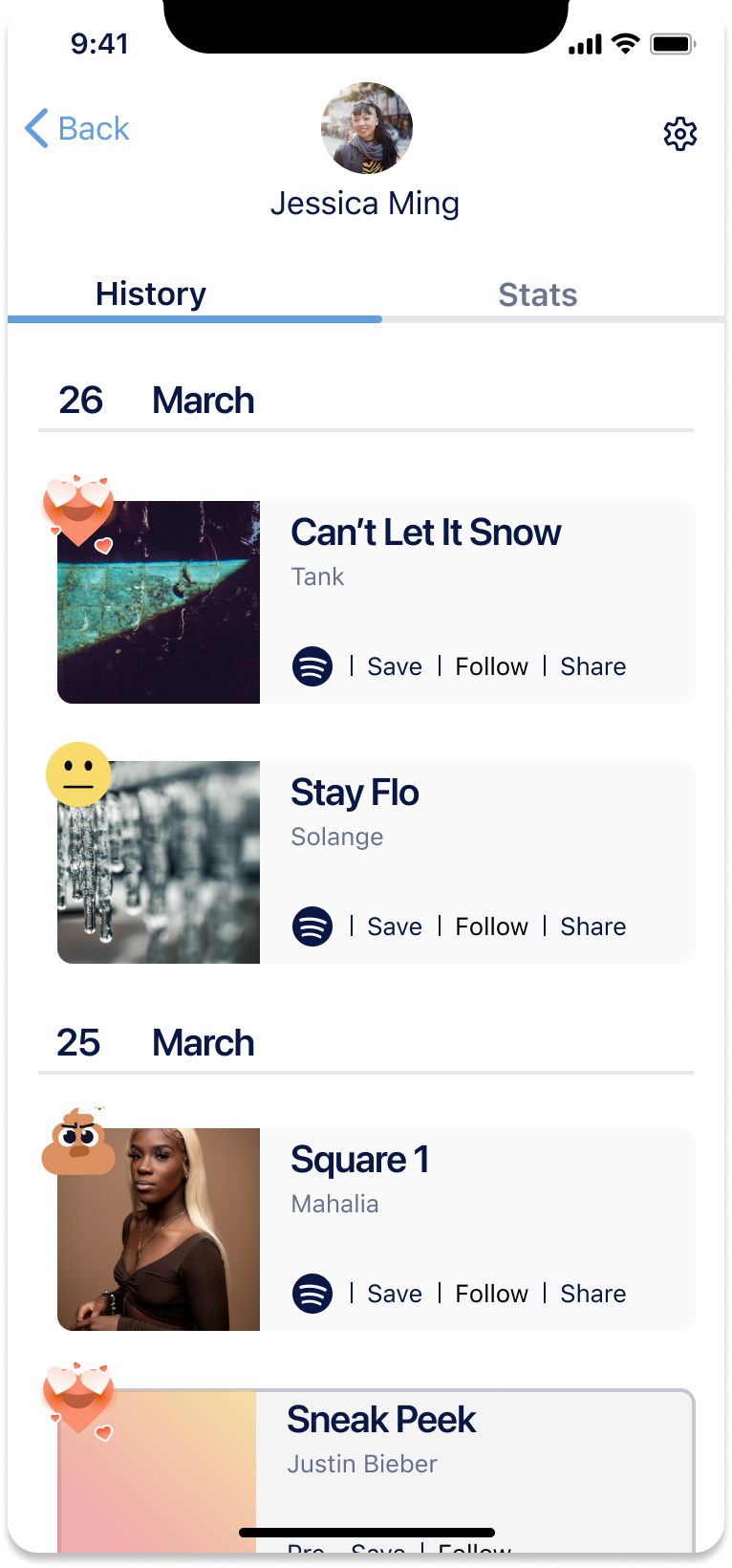Follow the artist Tank
Image resolution: width=732 pixels, height=1568 pixels.
click(x=491, y=666)
